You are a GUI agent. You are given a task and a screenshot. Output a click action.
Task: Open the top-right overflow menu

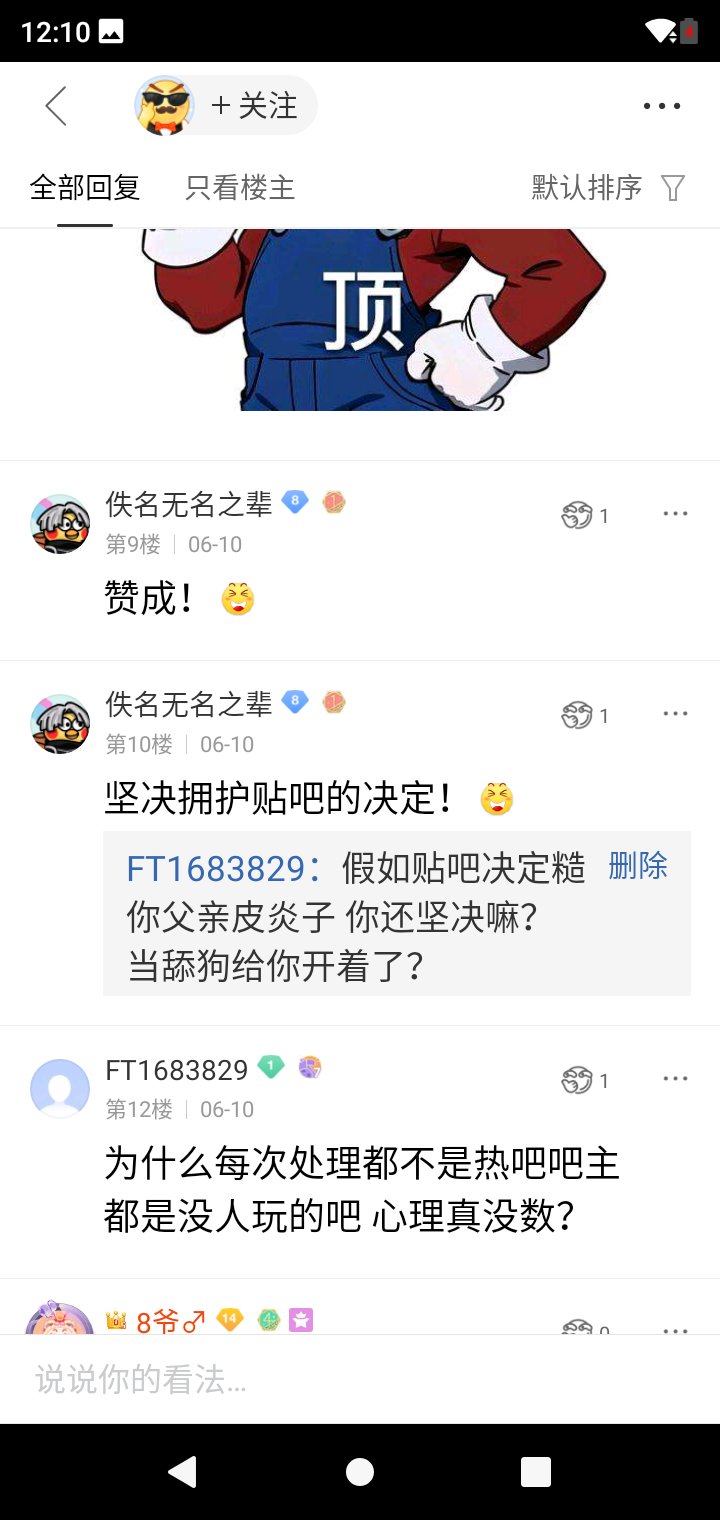point(662,106)
